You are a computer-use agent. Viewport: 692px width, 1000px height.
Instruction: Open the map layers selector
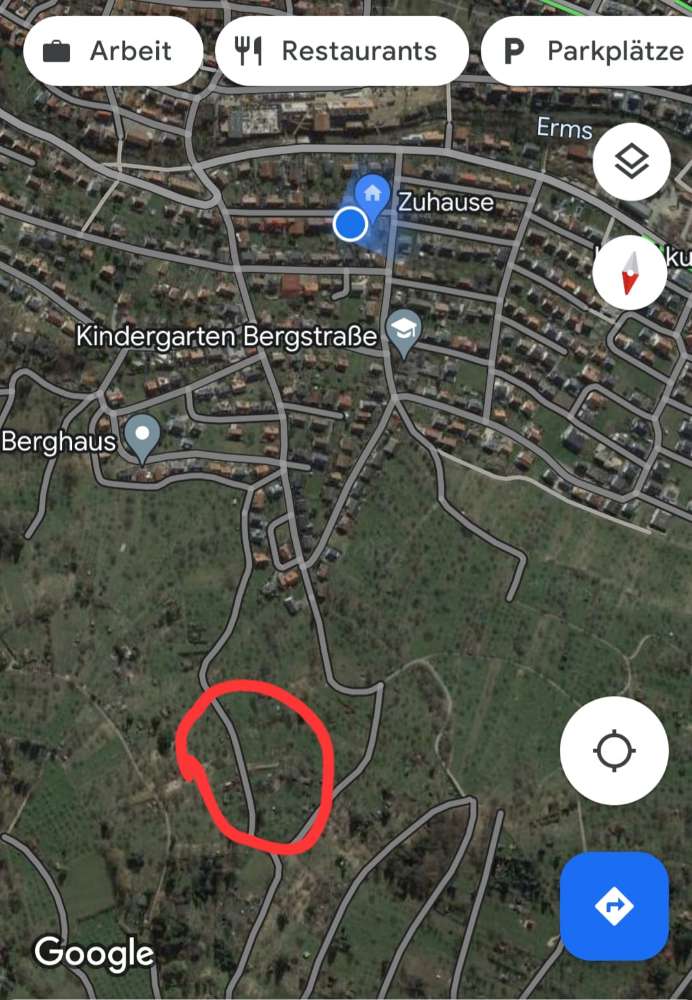(631, 162)
